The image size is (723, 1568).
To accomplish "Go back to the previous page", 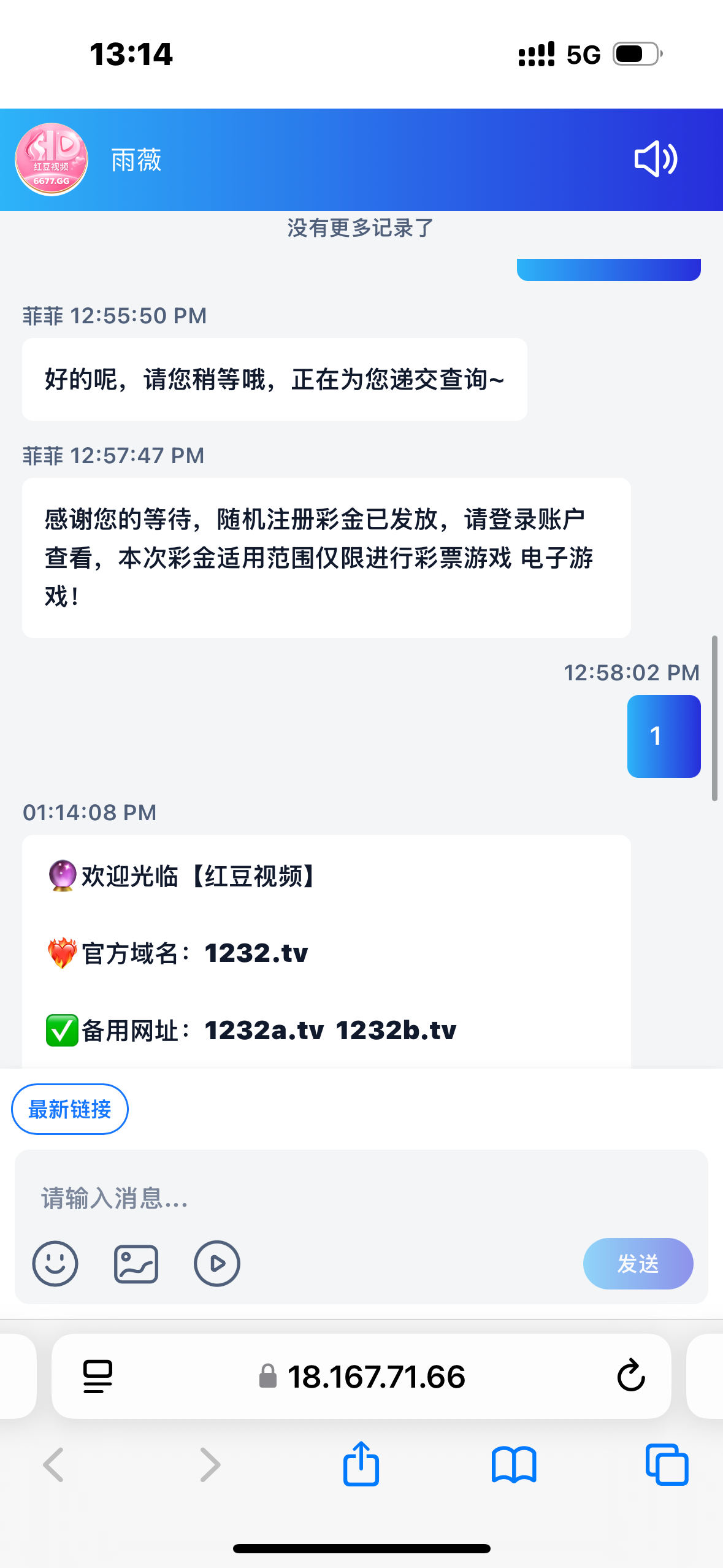I will click(x=54, y=1464).
